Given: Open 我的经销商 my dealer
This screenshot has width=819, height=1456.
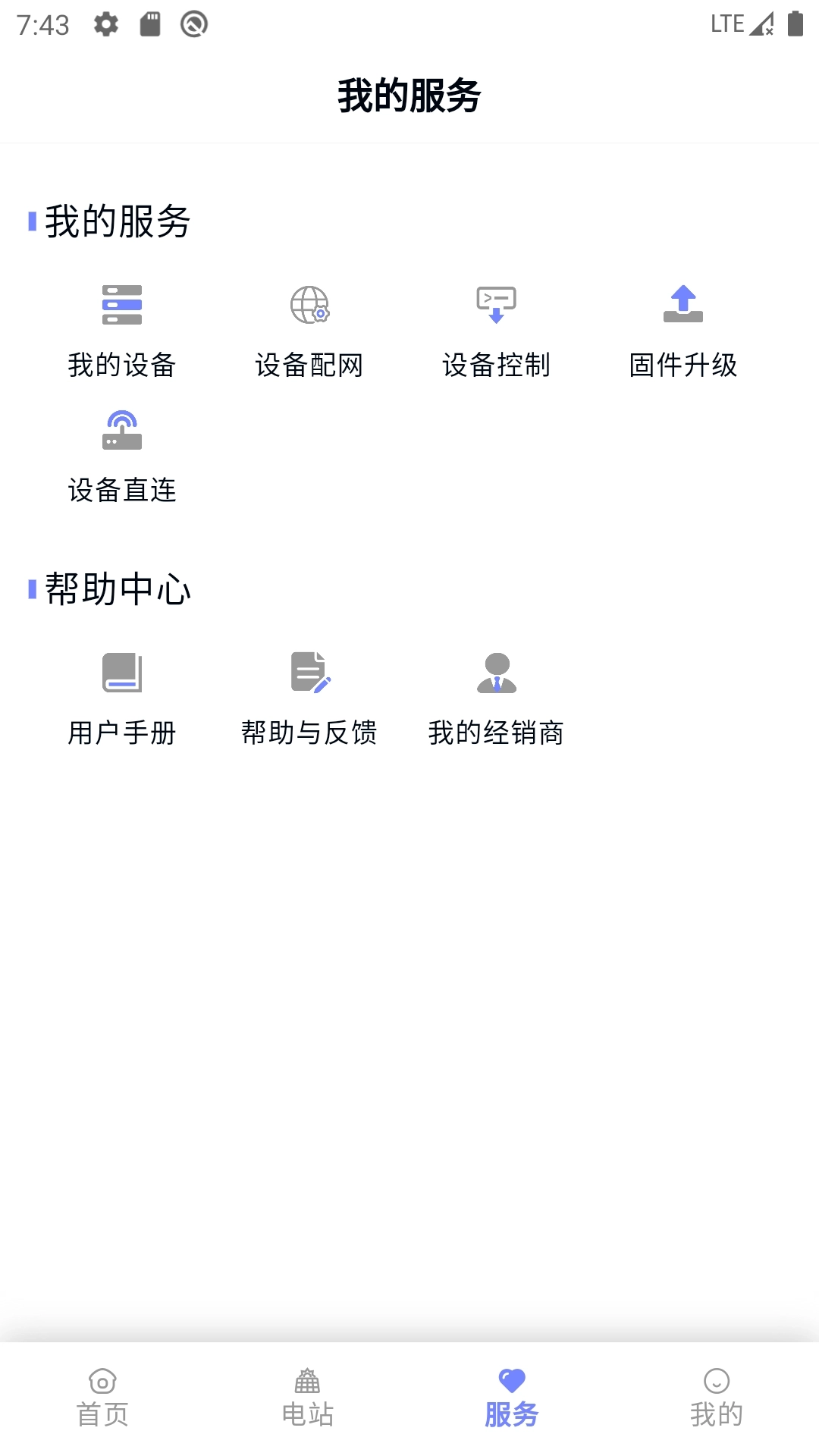Looking at the screenshot, I should pyautogui.click(x=497, y=673).
